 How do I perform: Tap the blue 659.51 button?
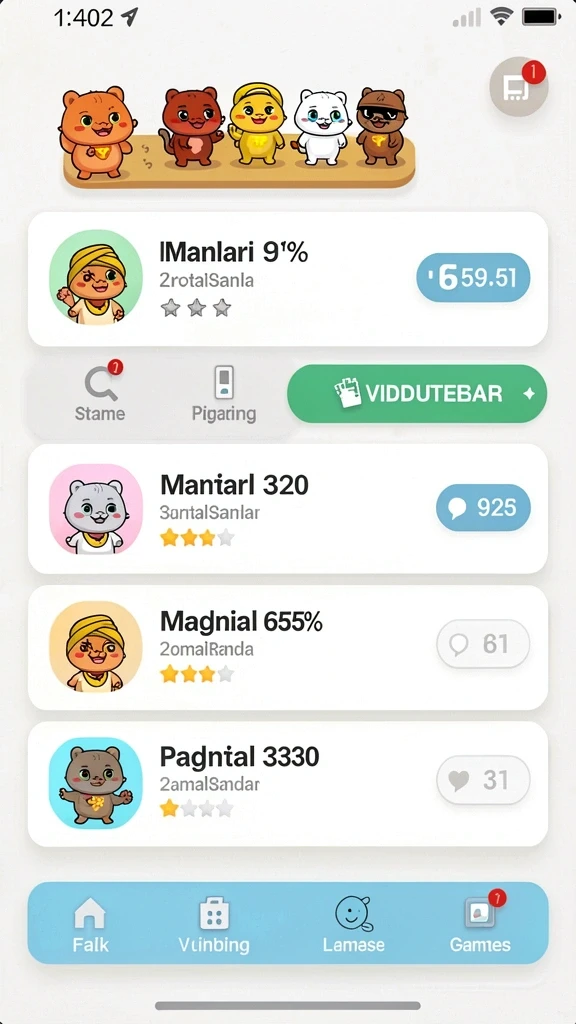click(473, 278)
